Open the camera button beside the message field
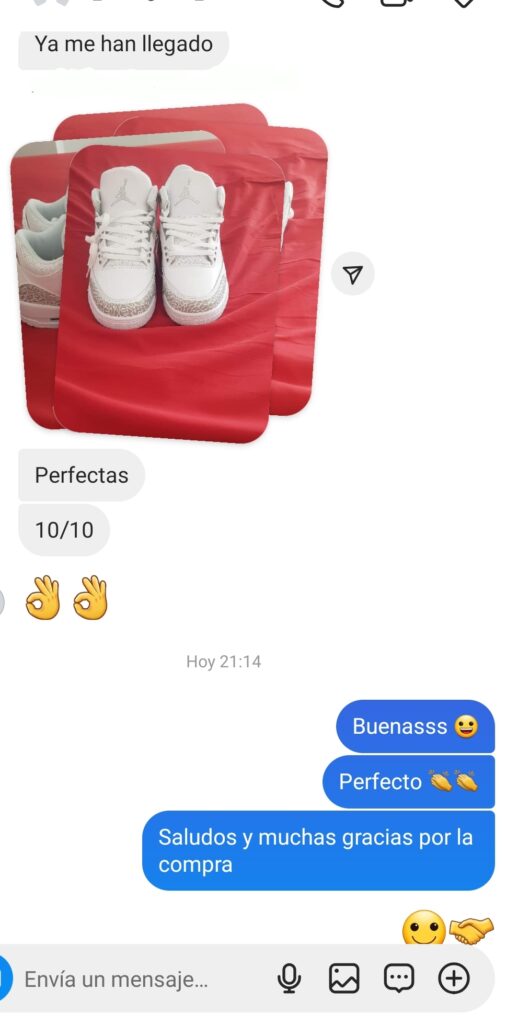 tap(5, 978)
